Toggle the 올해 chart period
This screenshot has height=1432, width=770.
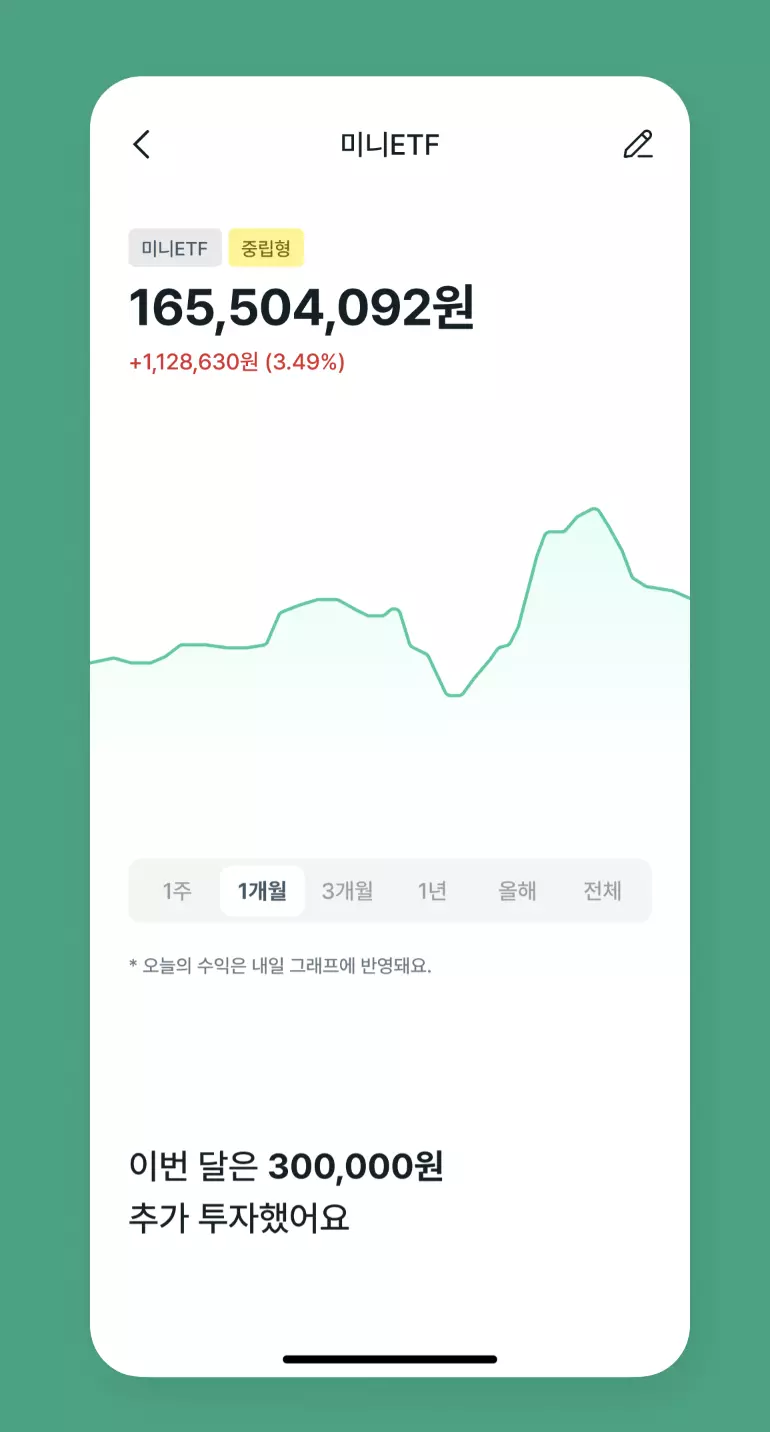[517, 890]
